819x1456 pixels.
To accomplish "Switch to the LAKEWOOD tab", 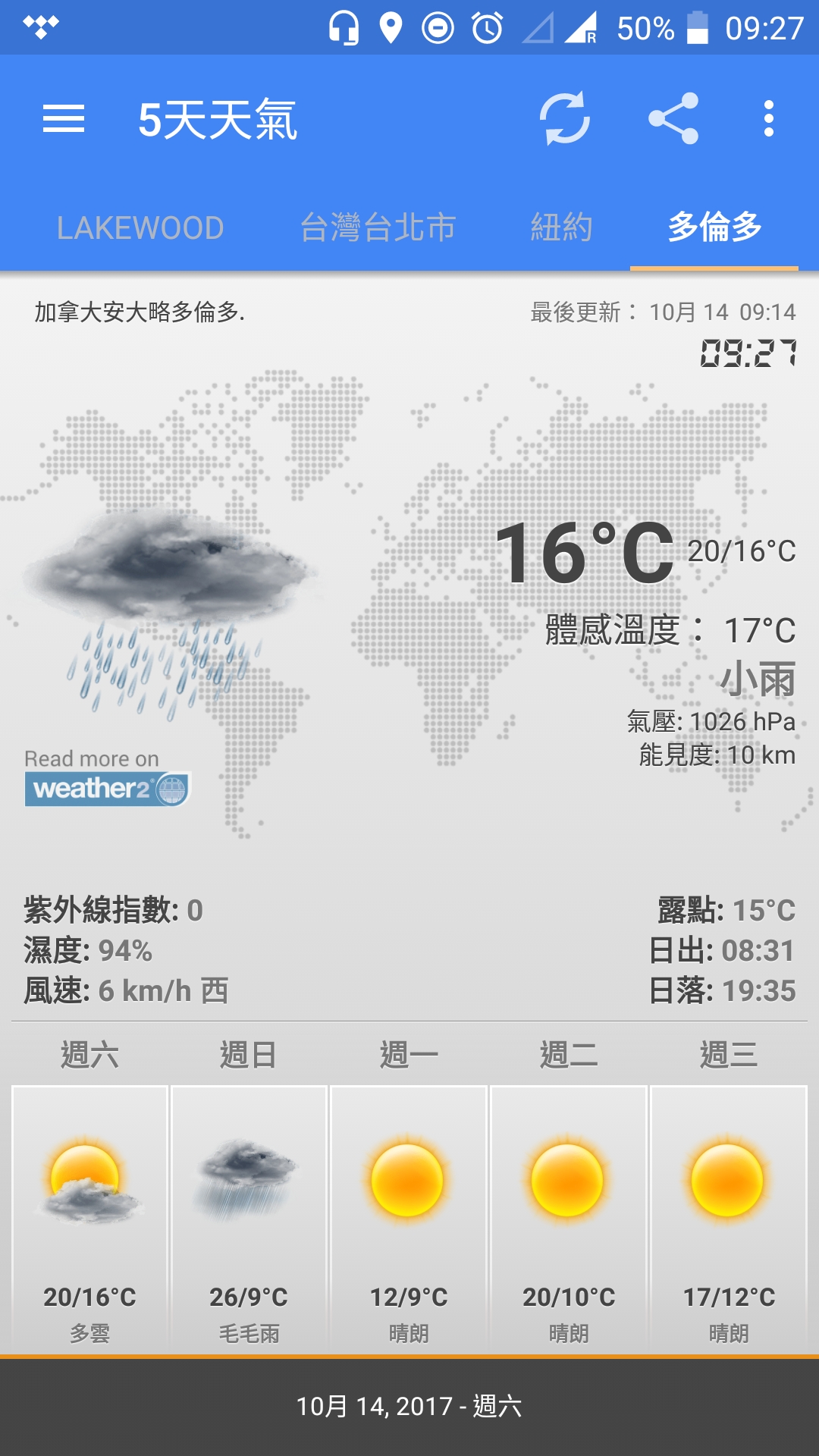I will [140, 227].
